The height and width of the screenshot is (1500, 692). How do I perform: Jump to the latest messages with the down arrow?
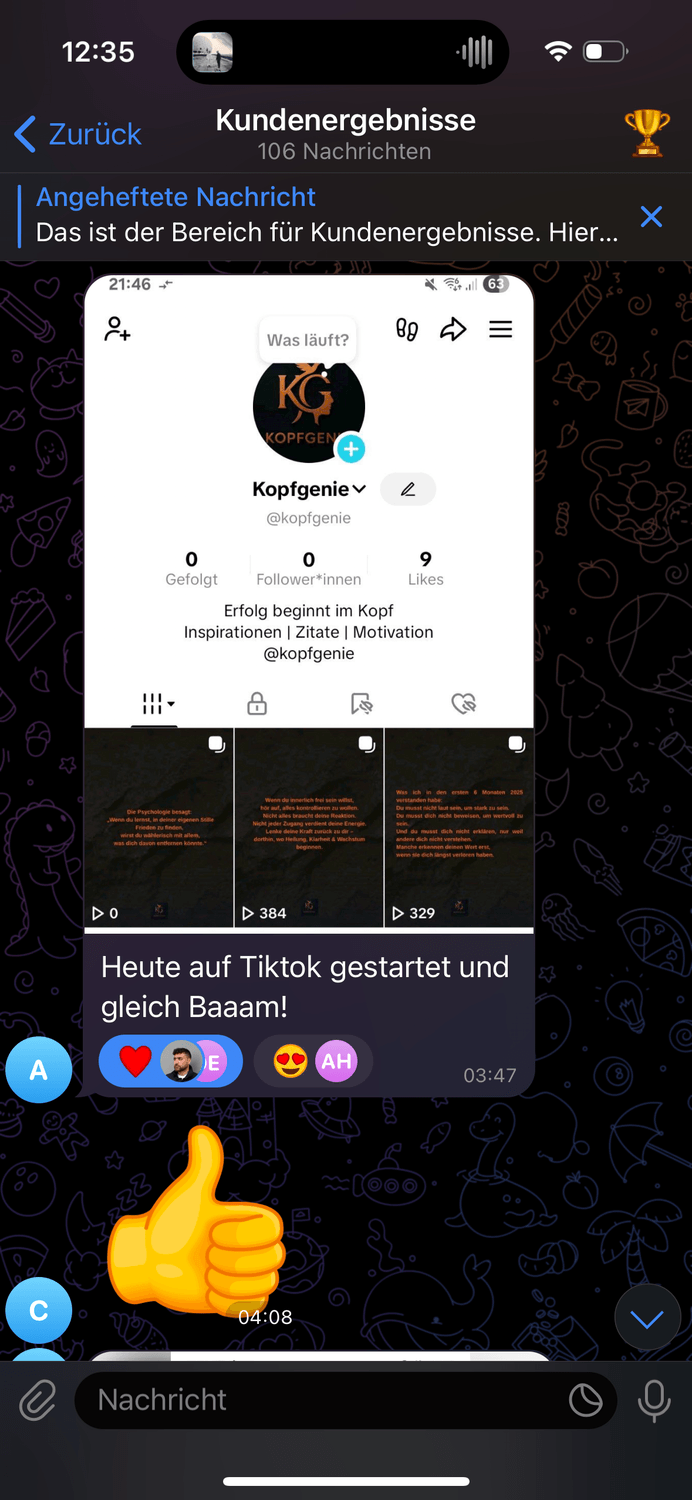click(646, 1320)
